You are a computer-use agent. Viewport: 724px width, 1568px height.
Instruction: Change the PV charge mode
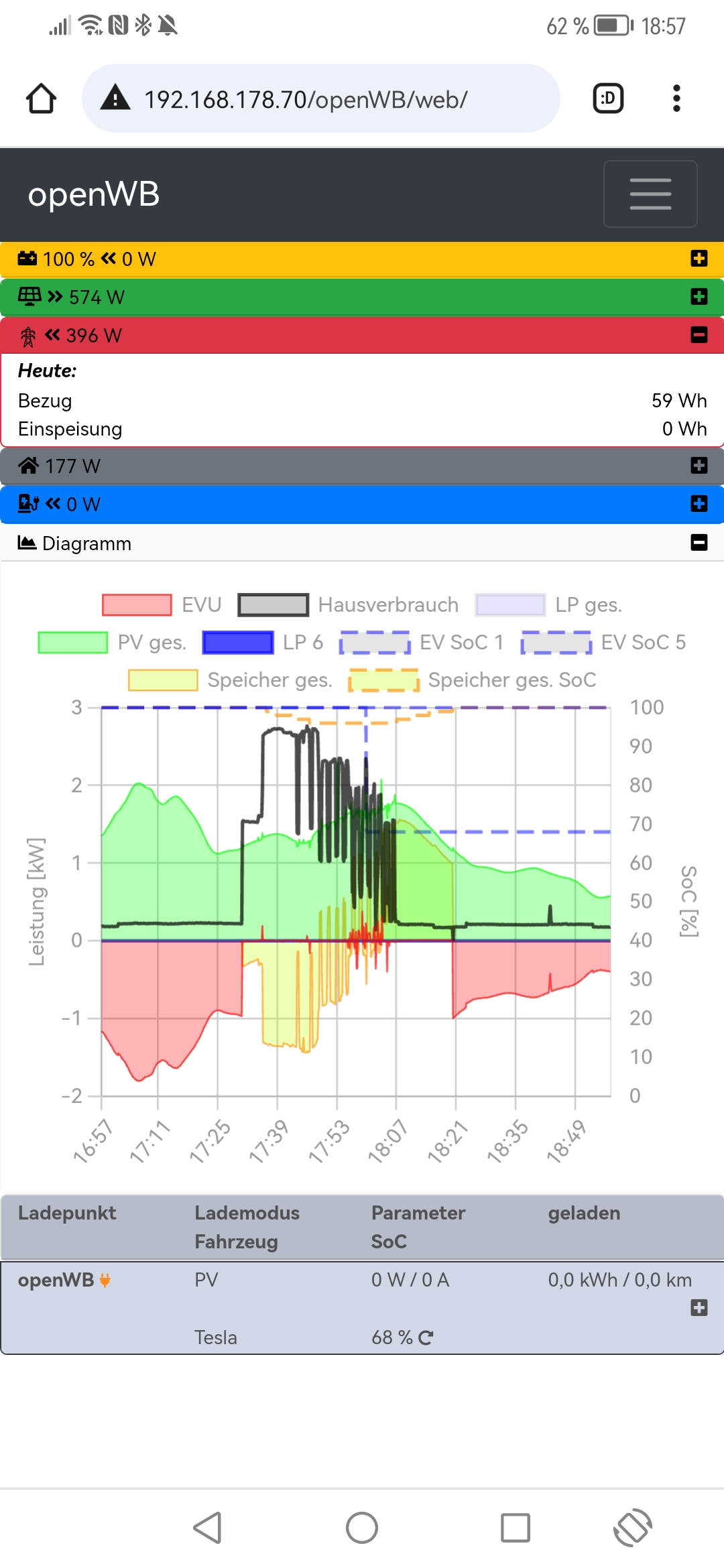click(x=206, y=1280)
